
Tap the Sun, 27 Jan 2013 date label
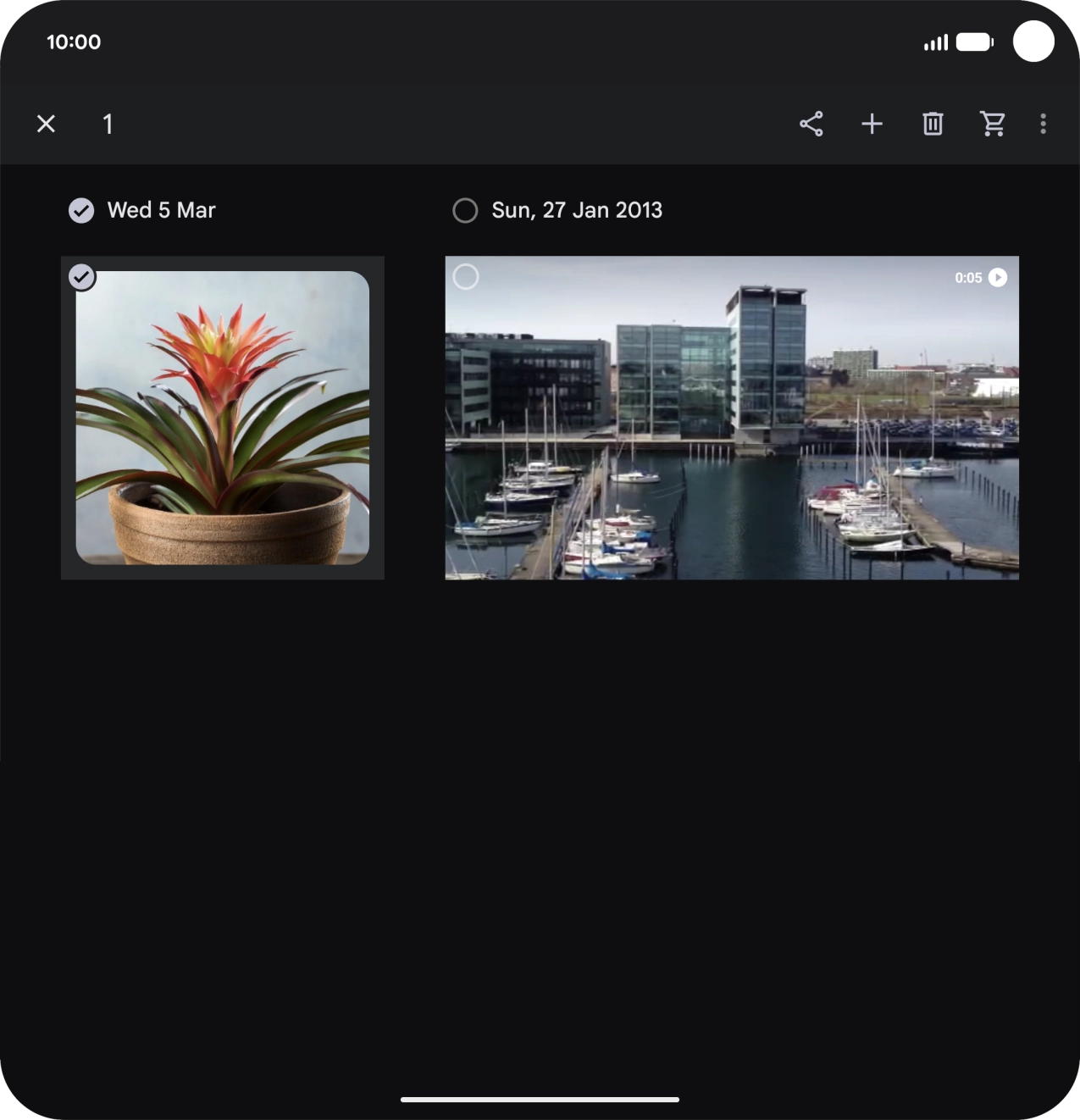point(578,210)
